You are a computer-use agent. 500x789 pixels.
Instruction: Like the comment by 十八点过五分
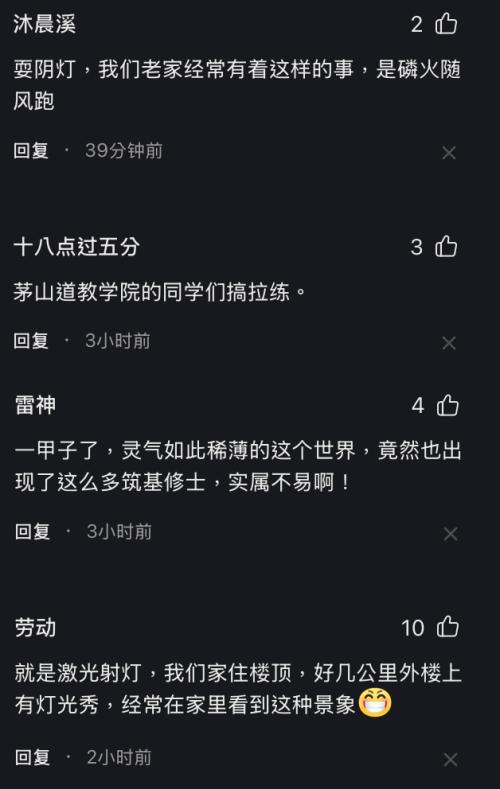446,247
